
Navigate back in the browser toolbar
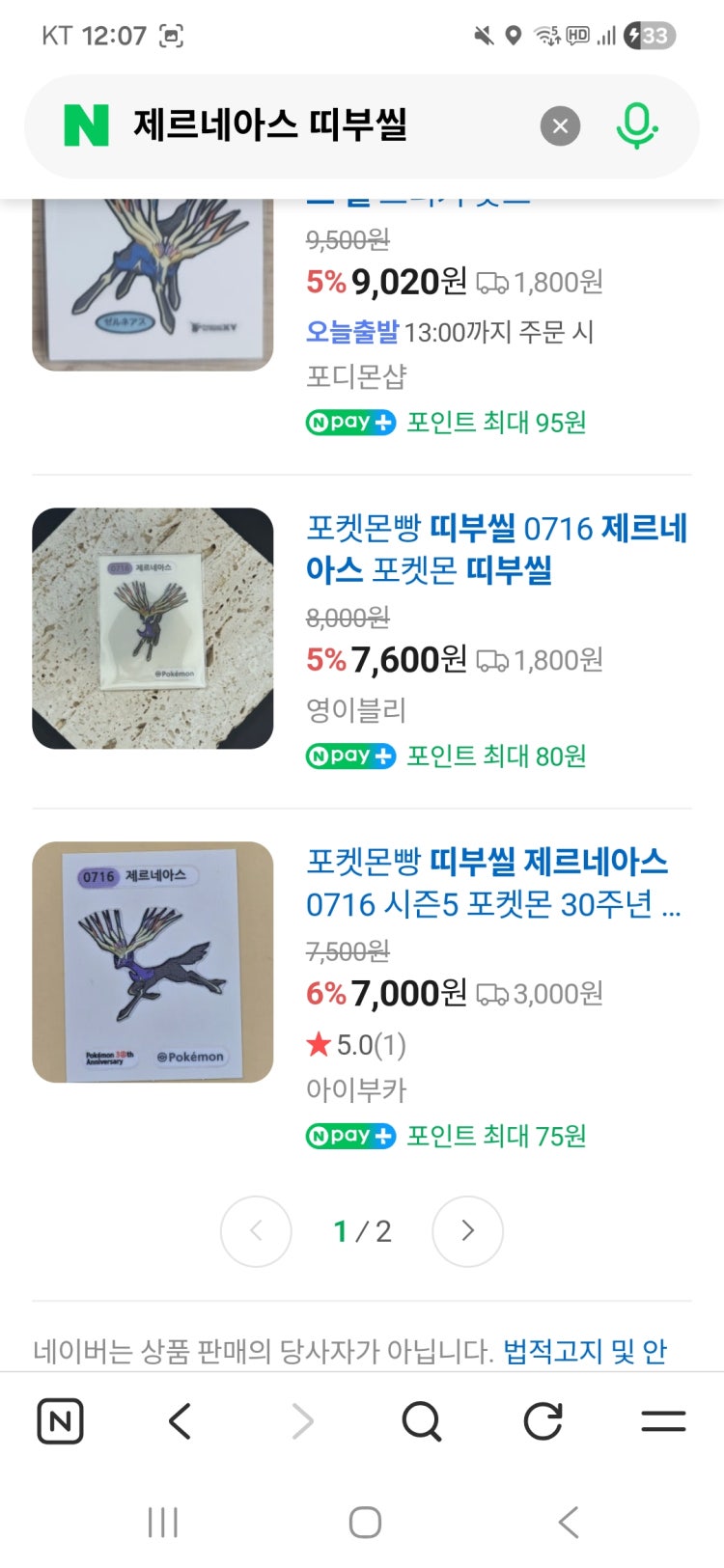(x=181, y=1421)
